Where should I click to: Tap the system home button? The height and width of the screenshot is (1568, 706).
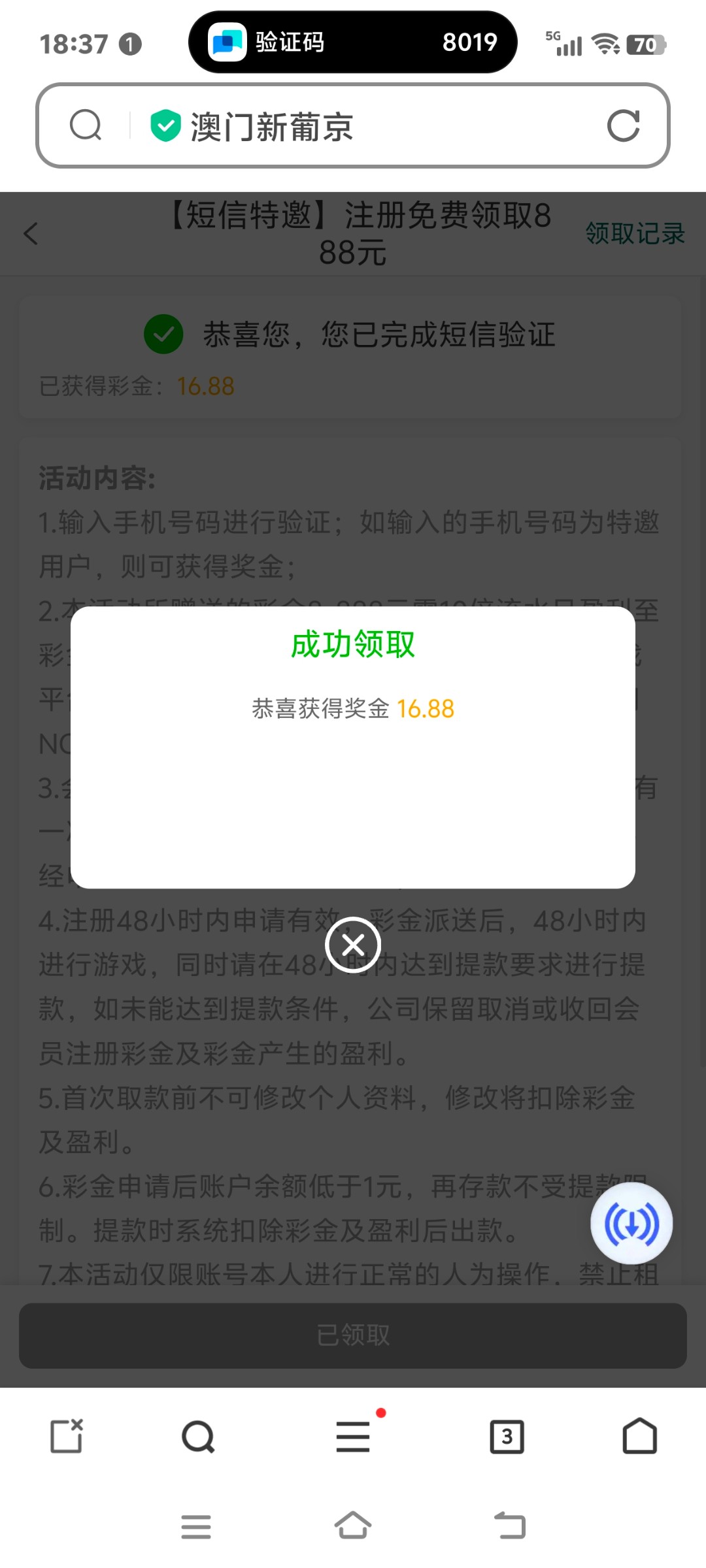pyautogui.click(x=353, y=1526)
